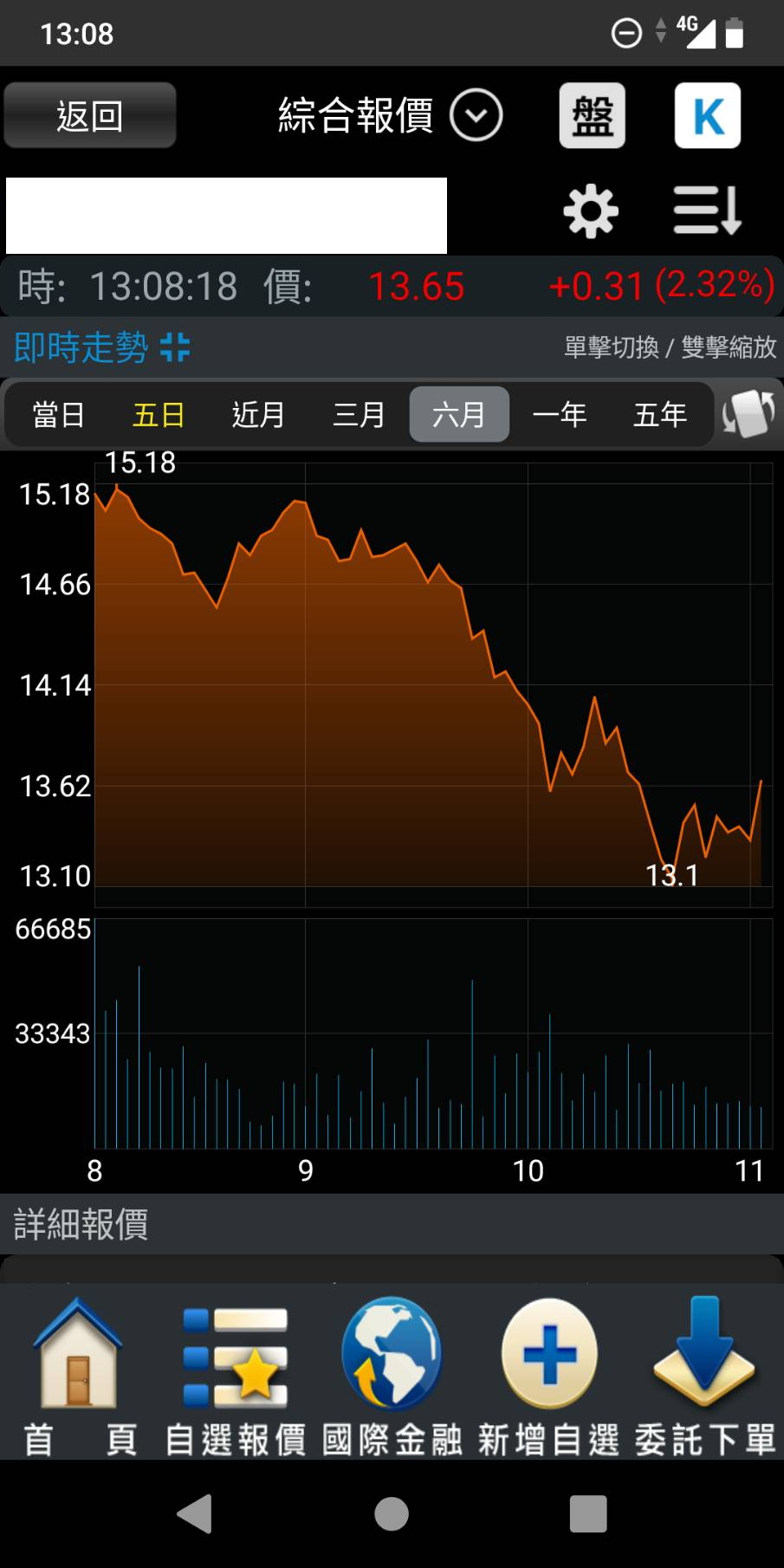Open 委託下單 order placement
Viewport: 784px width, 1568px height.
704,1377
